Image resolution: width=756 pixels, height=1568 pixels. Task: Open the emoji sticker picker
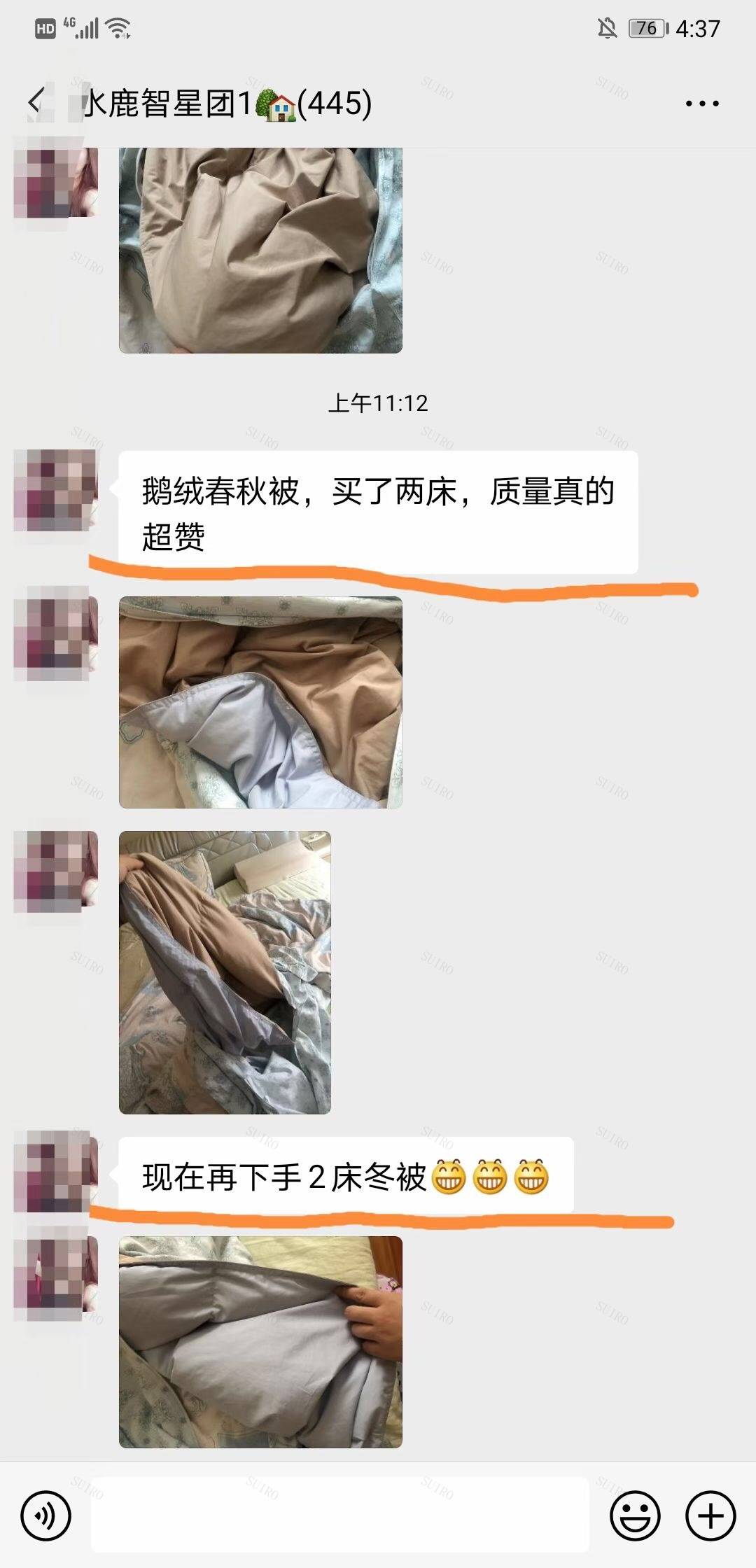coord(635,1516)
